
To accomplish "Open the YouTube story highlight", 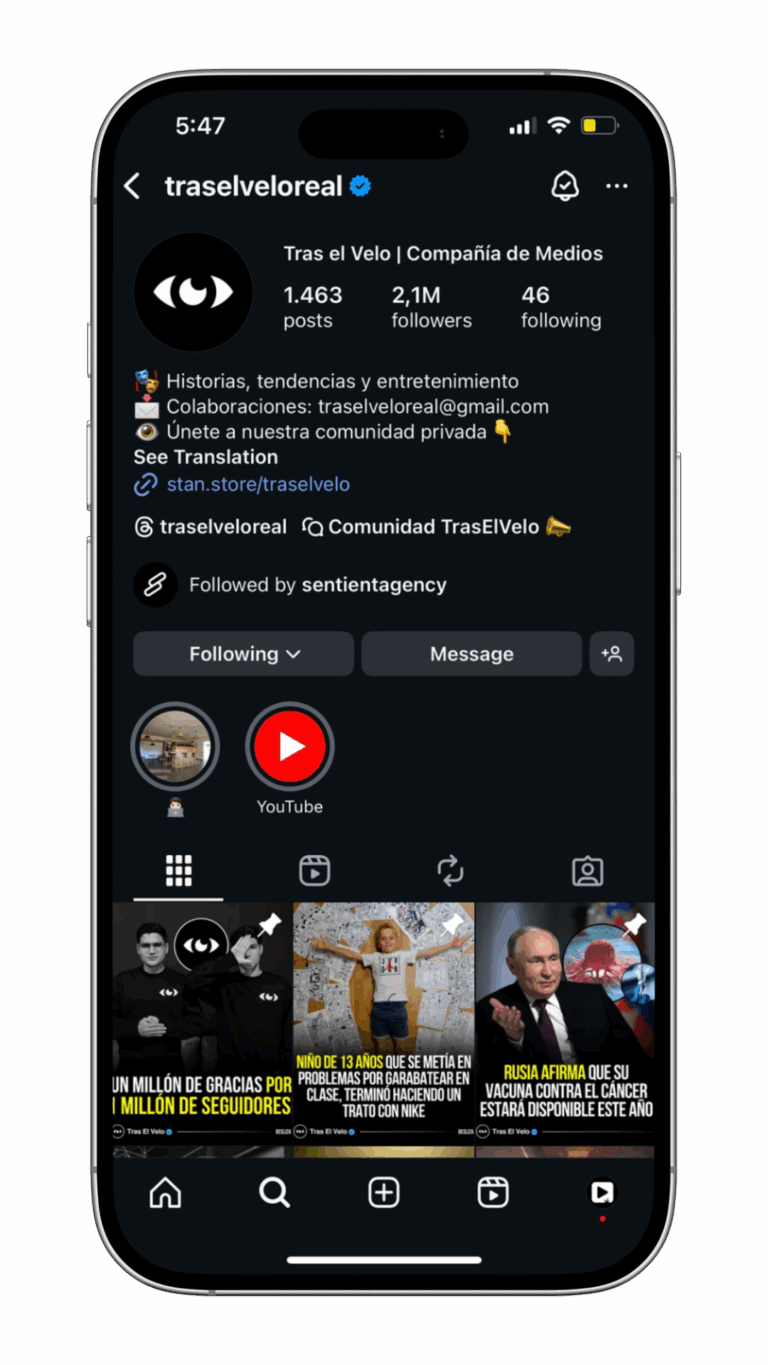I will point(290,747).
